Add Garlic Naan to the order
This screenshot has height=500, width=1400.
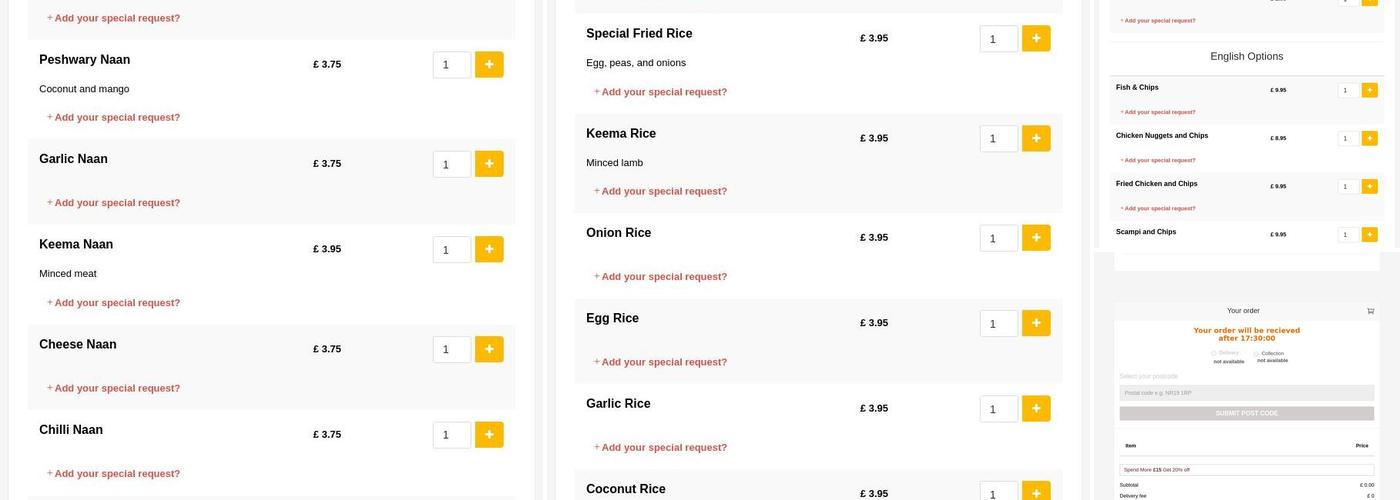coord(489,164)
